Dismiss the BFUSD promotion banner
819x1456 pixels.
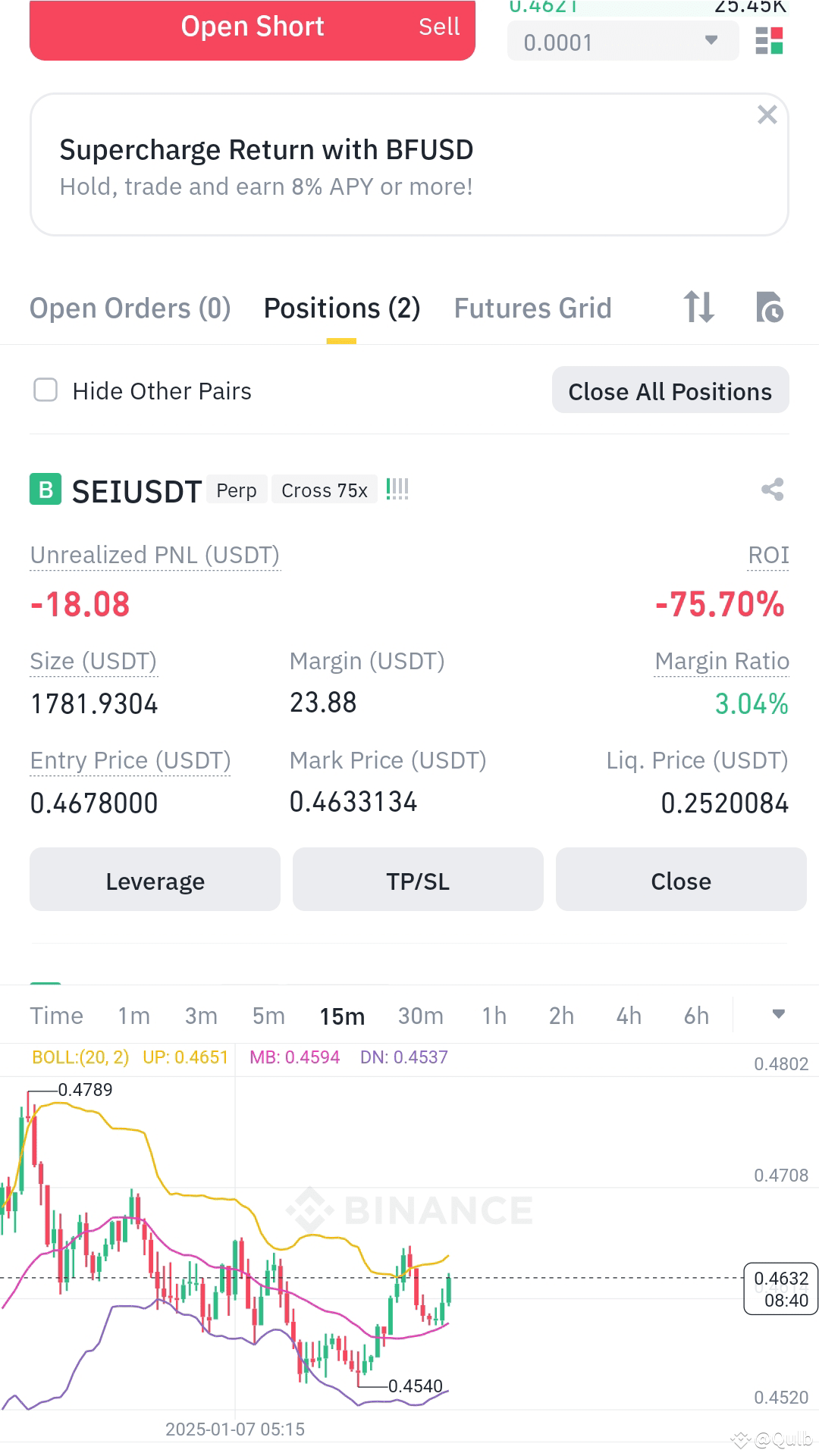coord(767,114)
